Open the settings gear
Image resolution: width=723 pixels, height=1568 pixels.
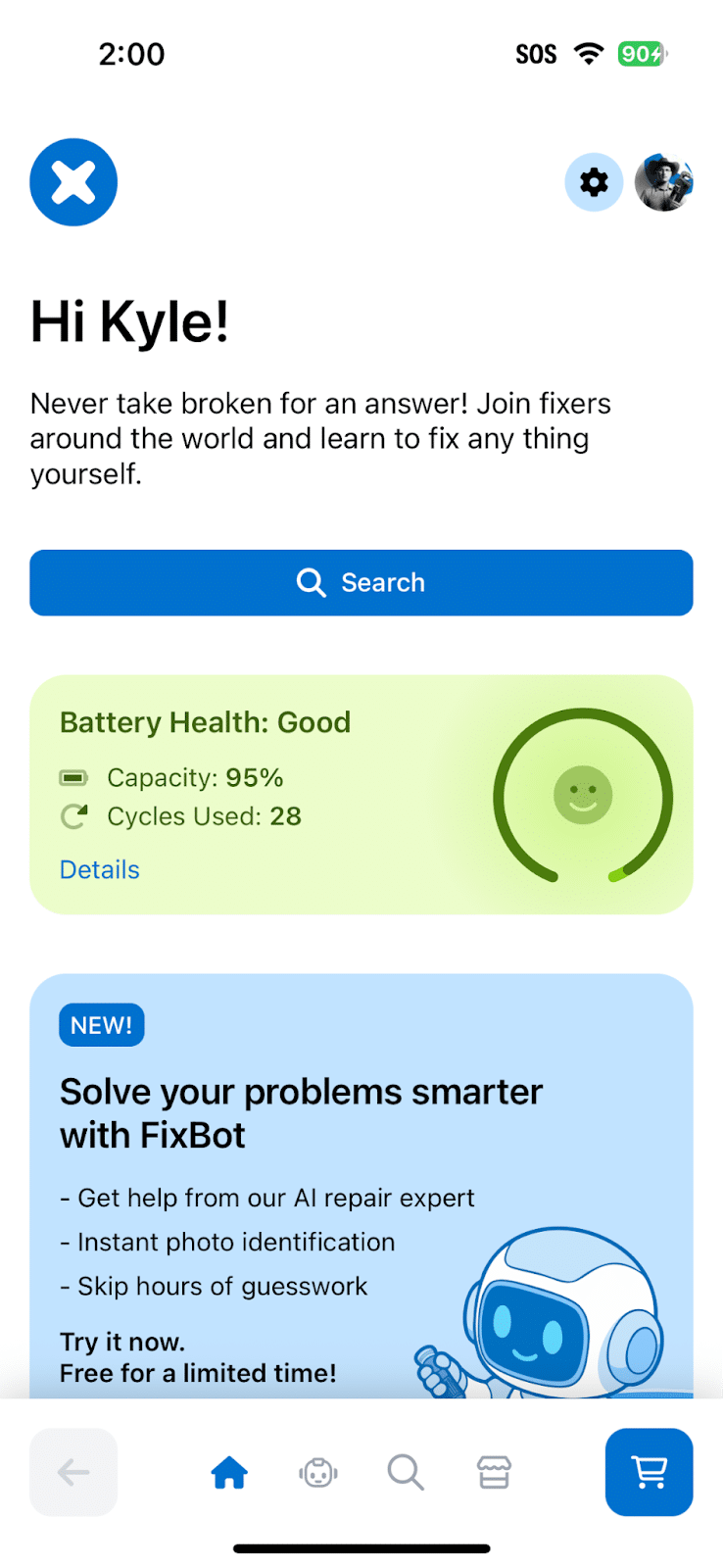click(594, 182)
